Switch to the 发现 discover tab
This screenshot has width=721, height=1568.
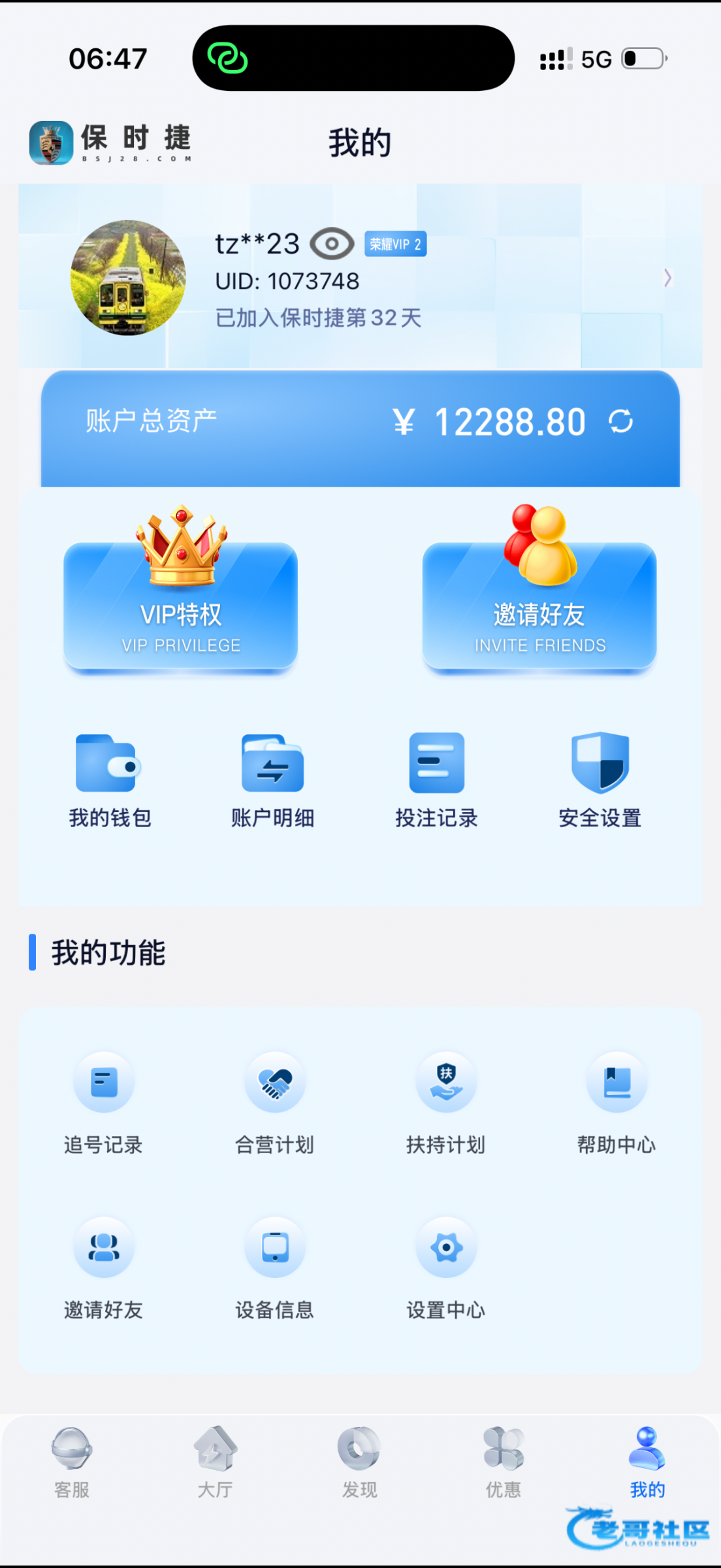(x=359, y=1463)
